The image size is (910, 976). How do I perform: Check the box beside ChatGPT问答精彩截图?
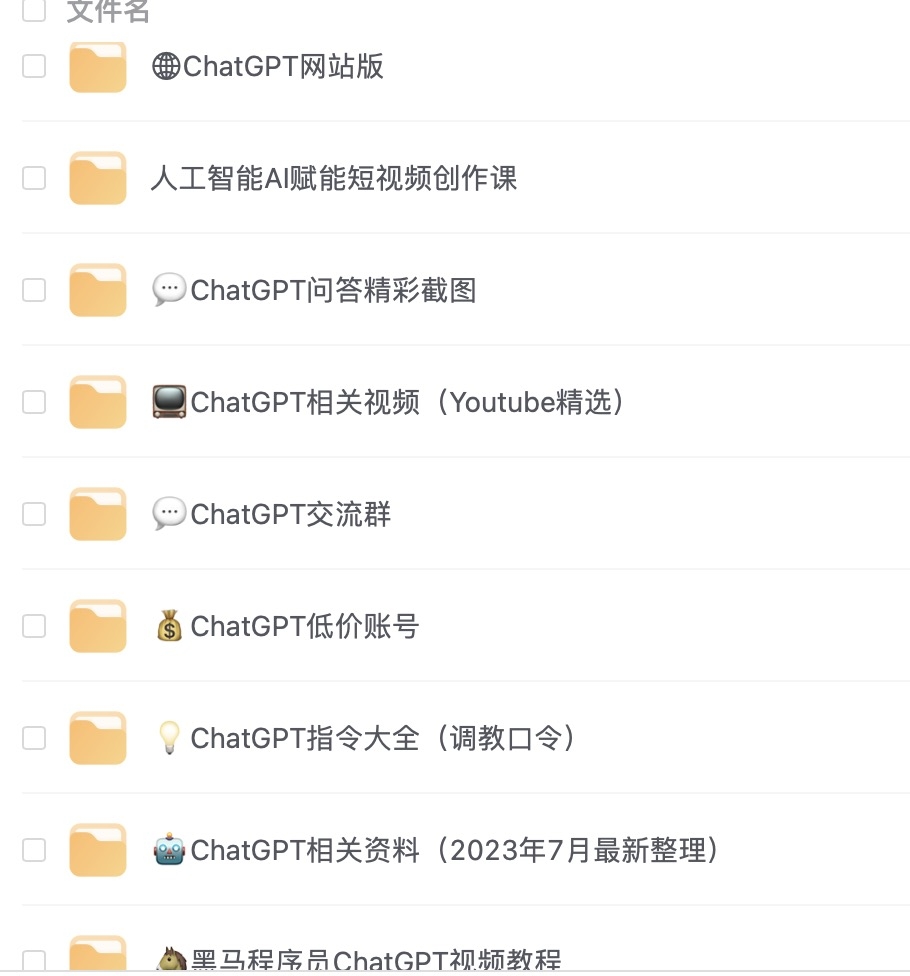pos(34,291)
